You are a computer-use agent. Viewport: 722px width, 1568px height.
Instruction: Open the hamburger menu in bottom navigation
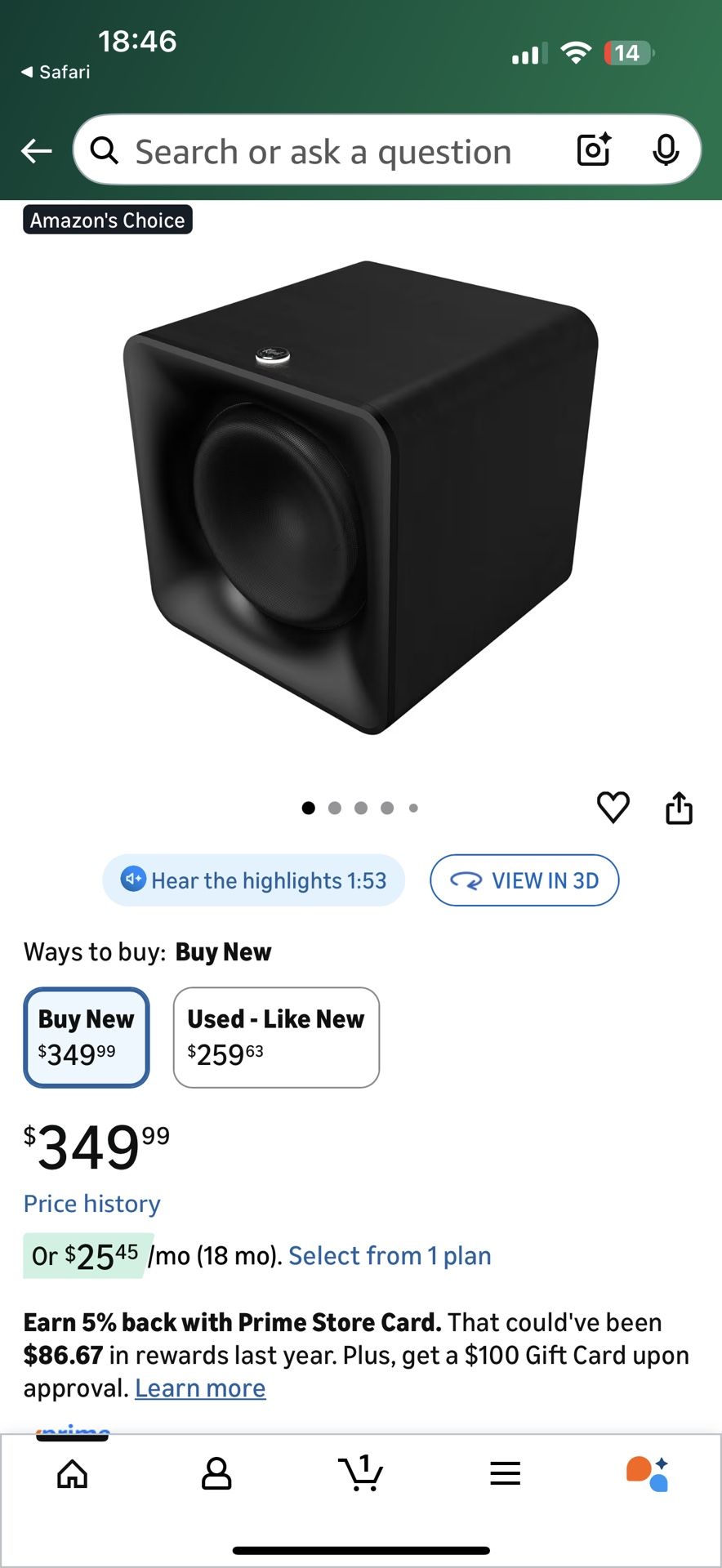[x=505, y=1474]
